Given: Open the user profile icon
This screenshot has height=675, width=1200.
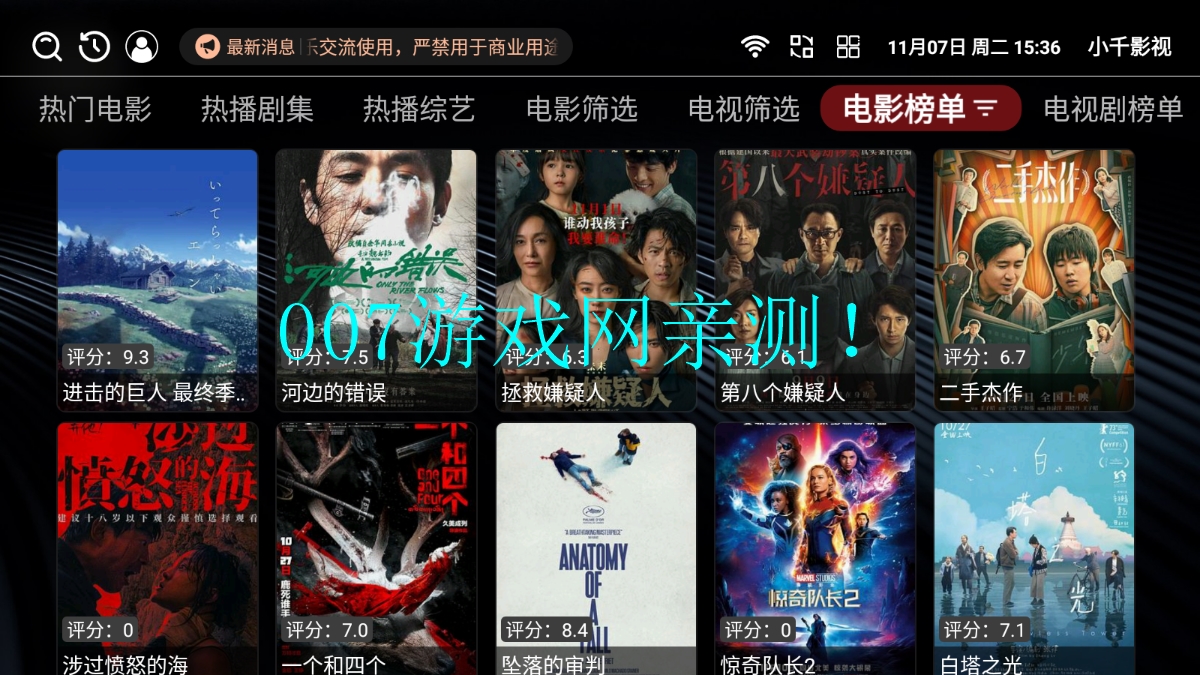Looking at the screenshot, I should (x=142, y=47).
